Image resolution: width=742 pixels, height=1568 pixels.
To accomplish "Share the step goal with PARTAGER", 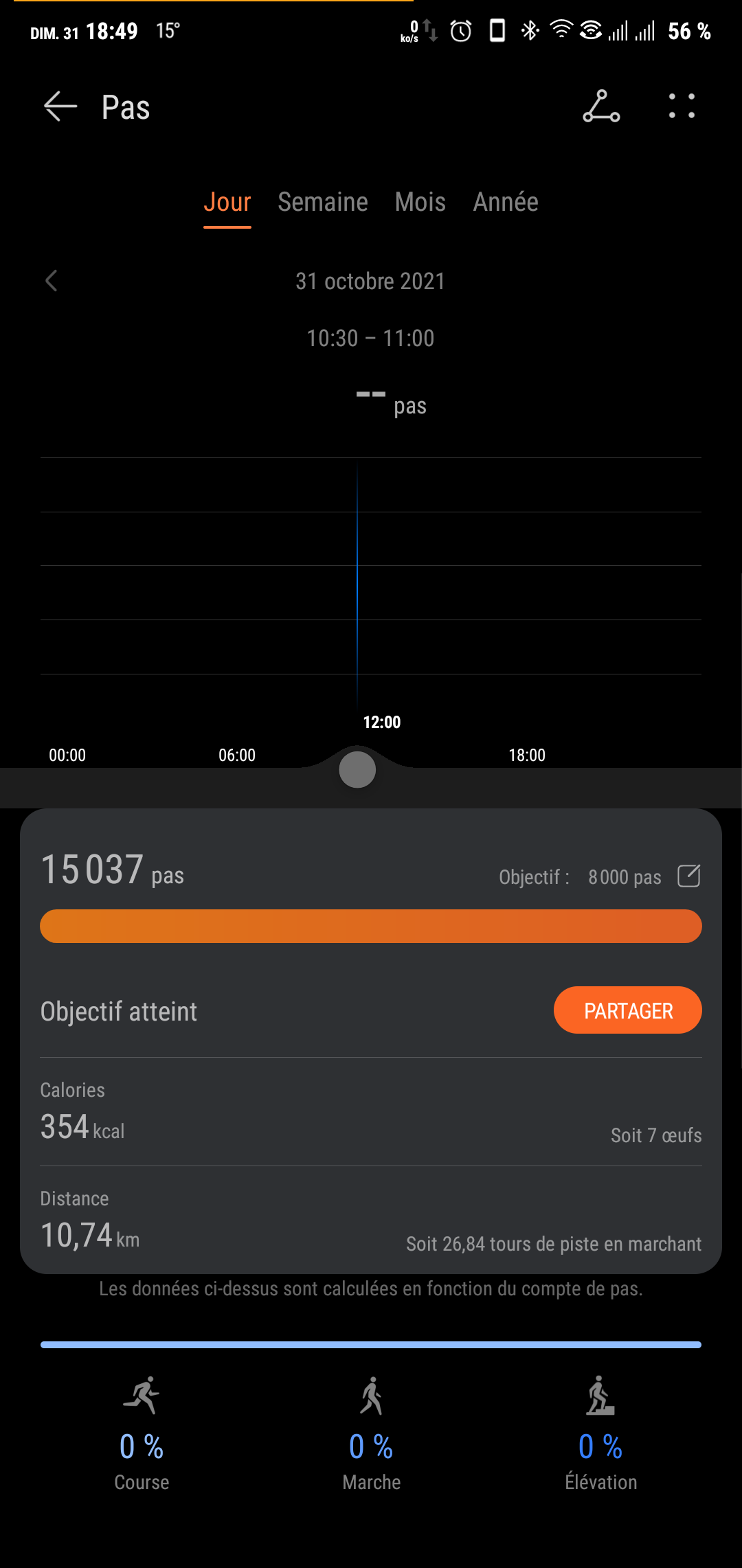I will tap(627, 1010).
